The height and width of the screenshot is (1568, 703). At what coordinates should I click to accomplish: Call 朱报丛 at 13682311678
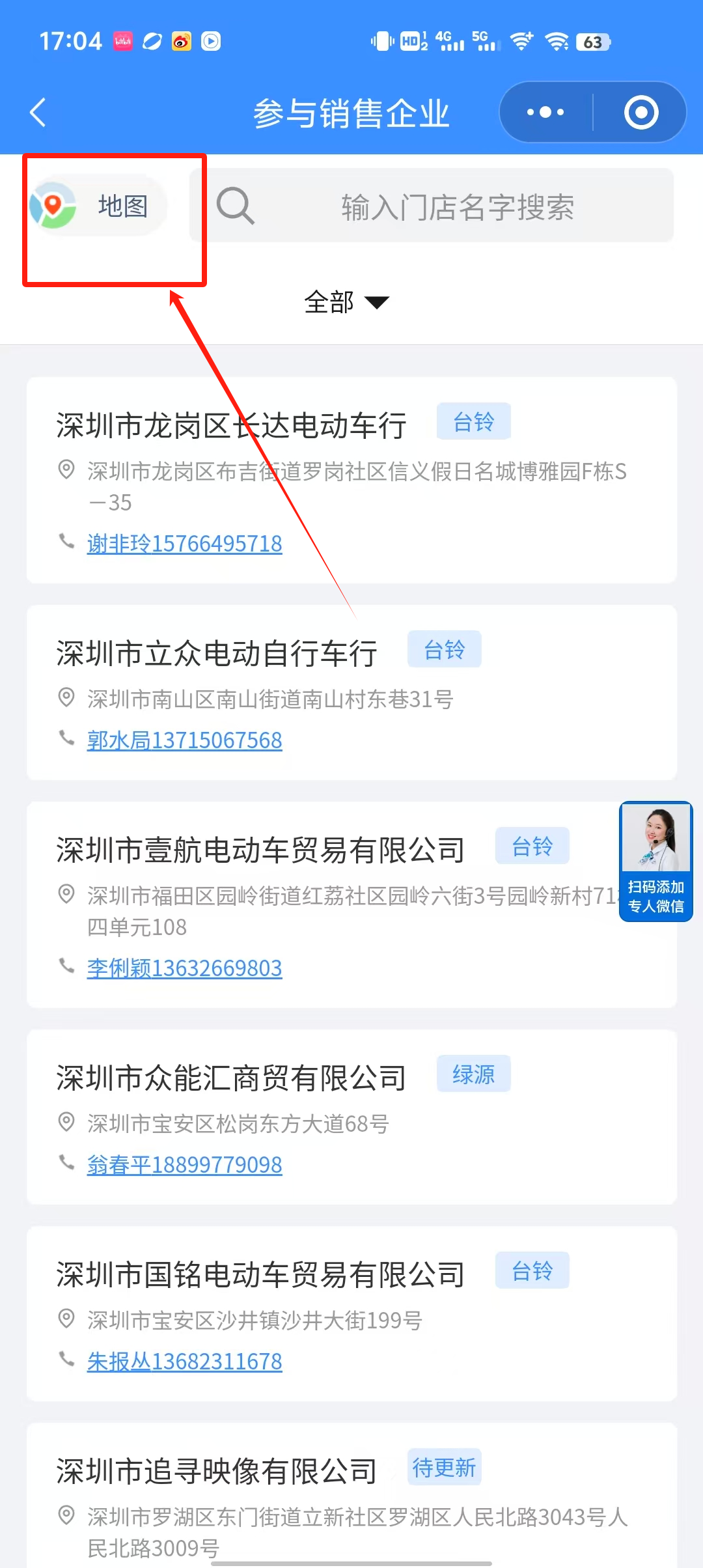tap(185, 1362)
